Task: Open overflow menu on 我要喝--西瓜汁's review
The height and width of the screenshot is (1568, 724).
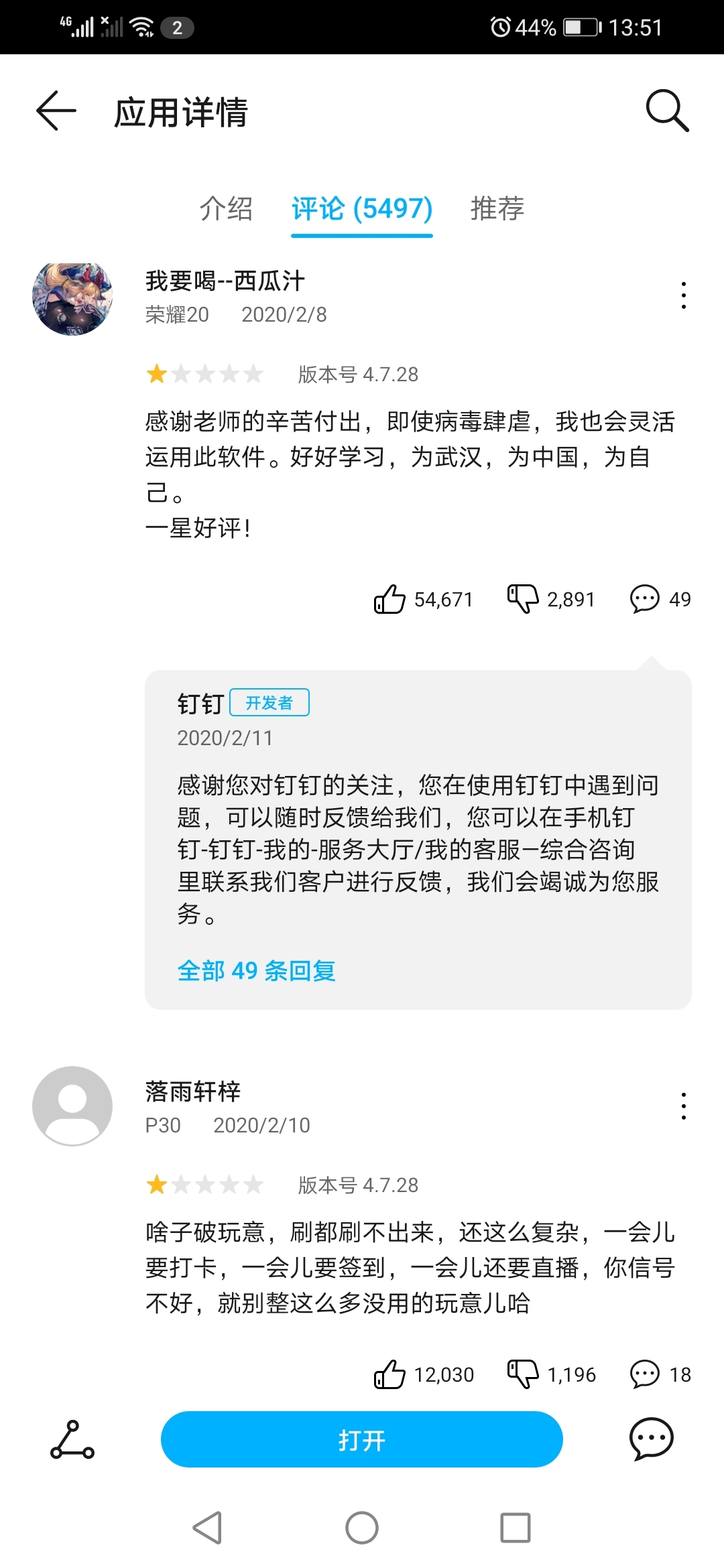Action: click(x=683, y=296)
